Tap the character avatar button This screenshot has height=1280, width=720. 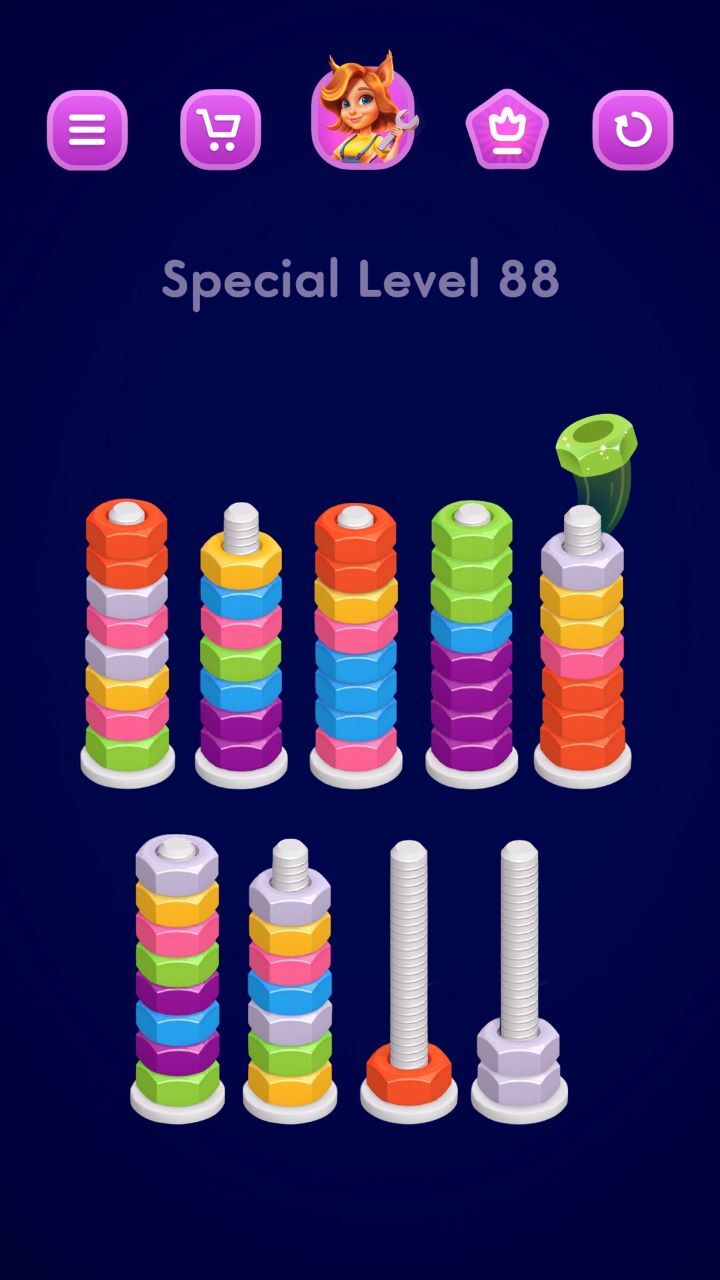(x=364, y=113)
